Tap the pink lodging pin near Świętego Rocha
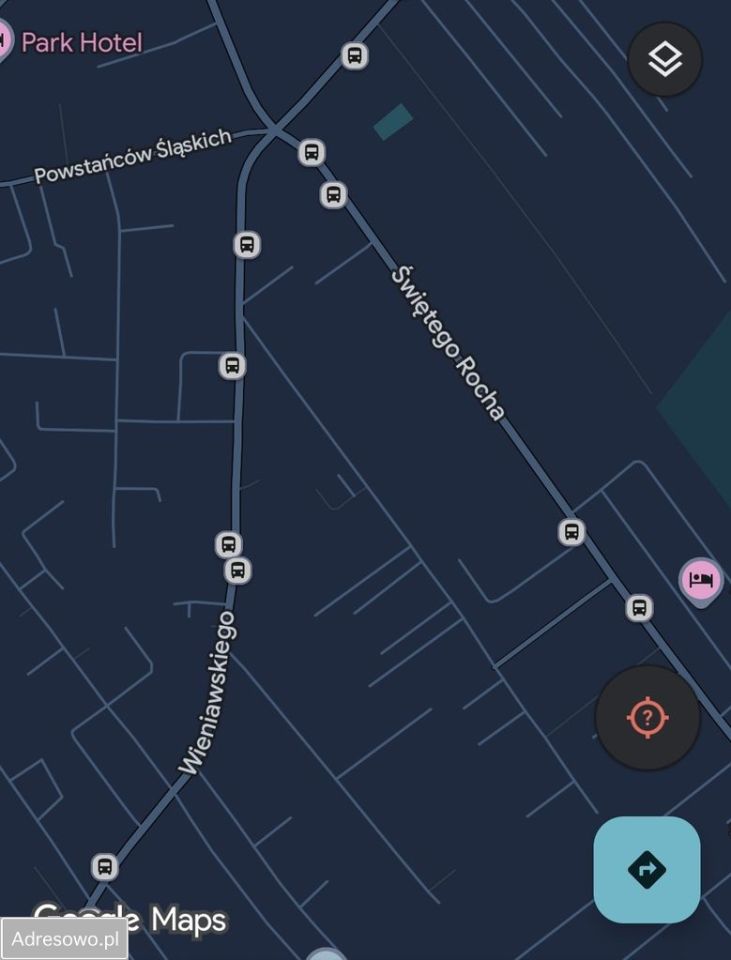 tap(701, 580)
